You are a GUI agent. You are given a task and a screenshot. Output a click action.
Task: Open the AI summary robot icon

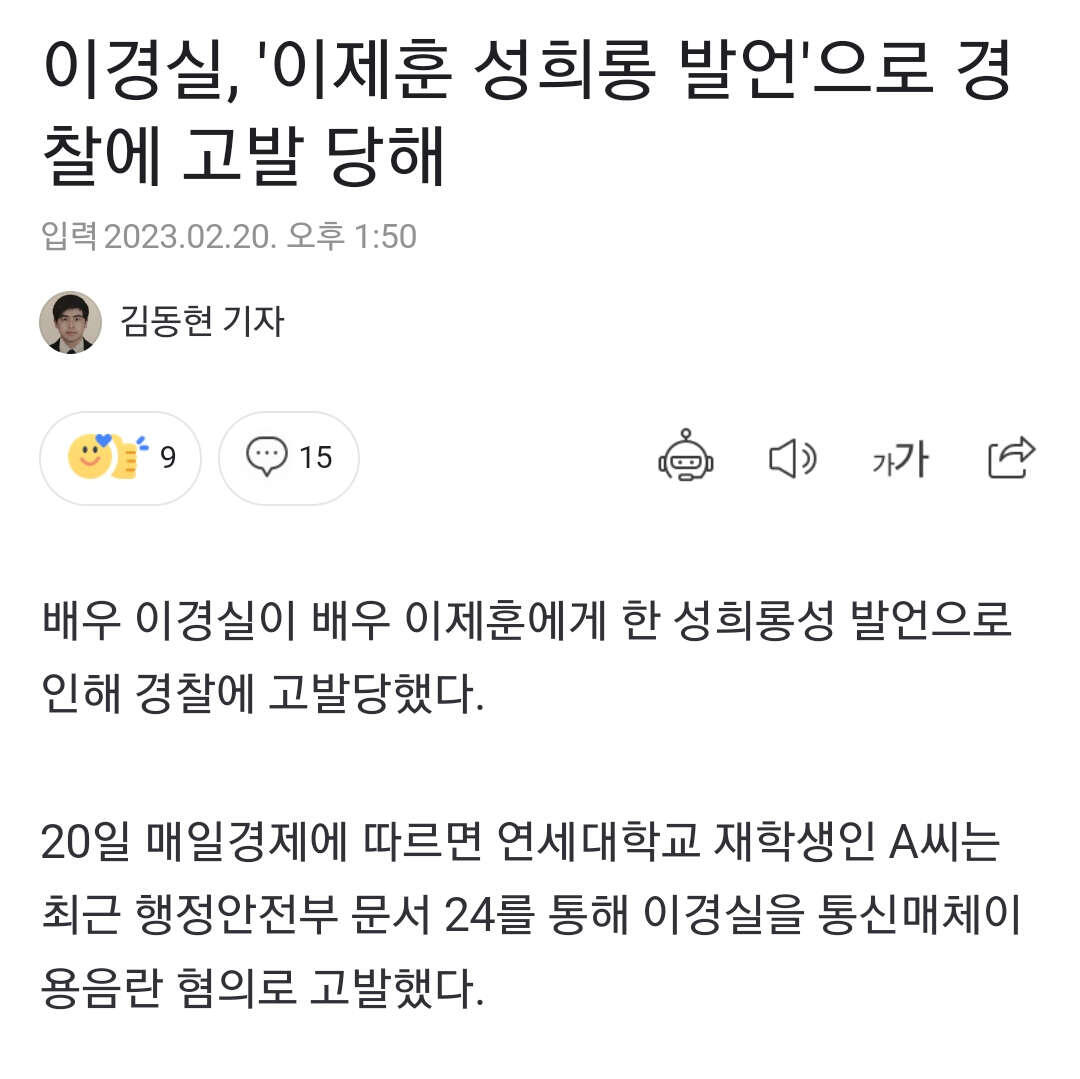point(685,455)
